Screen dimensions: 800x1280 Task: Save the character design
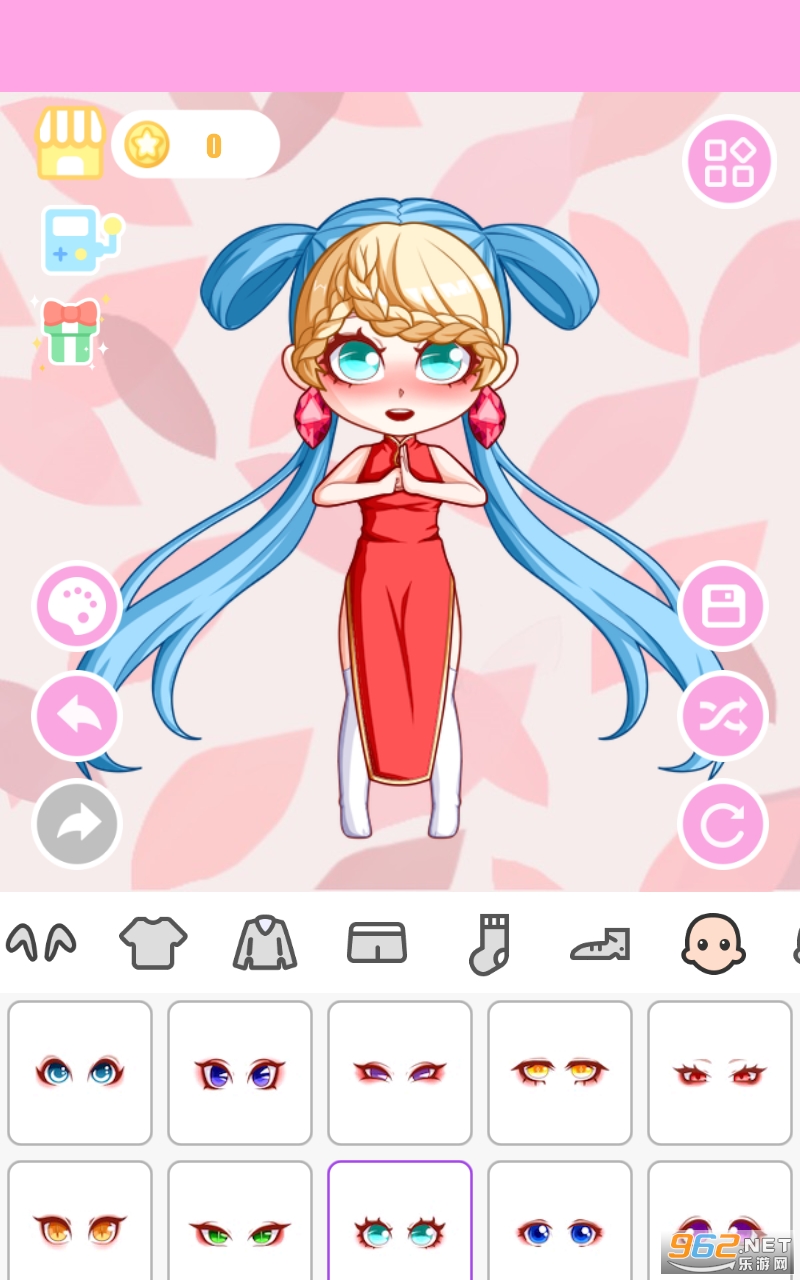pos(723,606)
